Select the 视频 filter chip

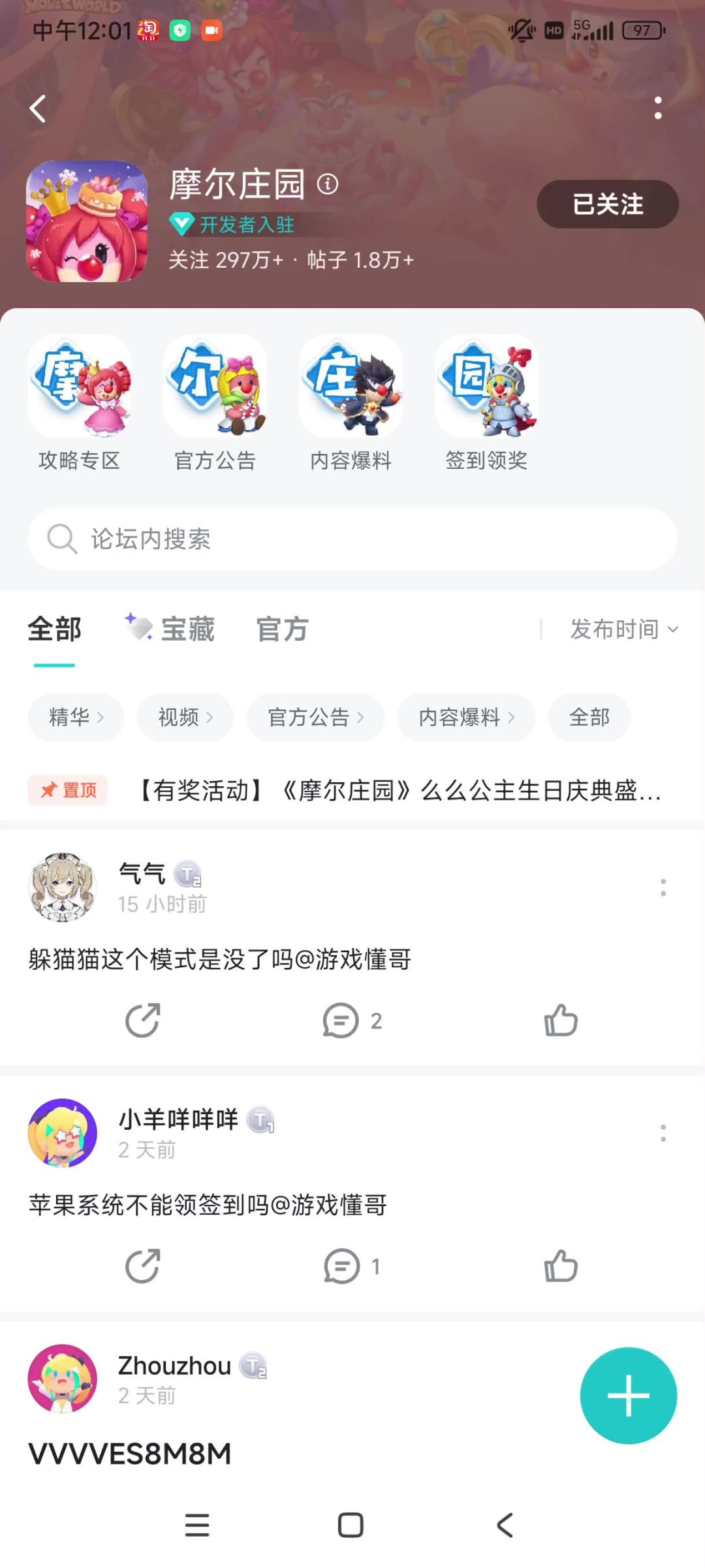tap(185, 717)
